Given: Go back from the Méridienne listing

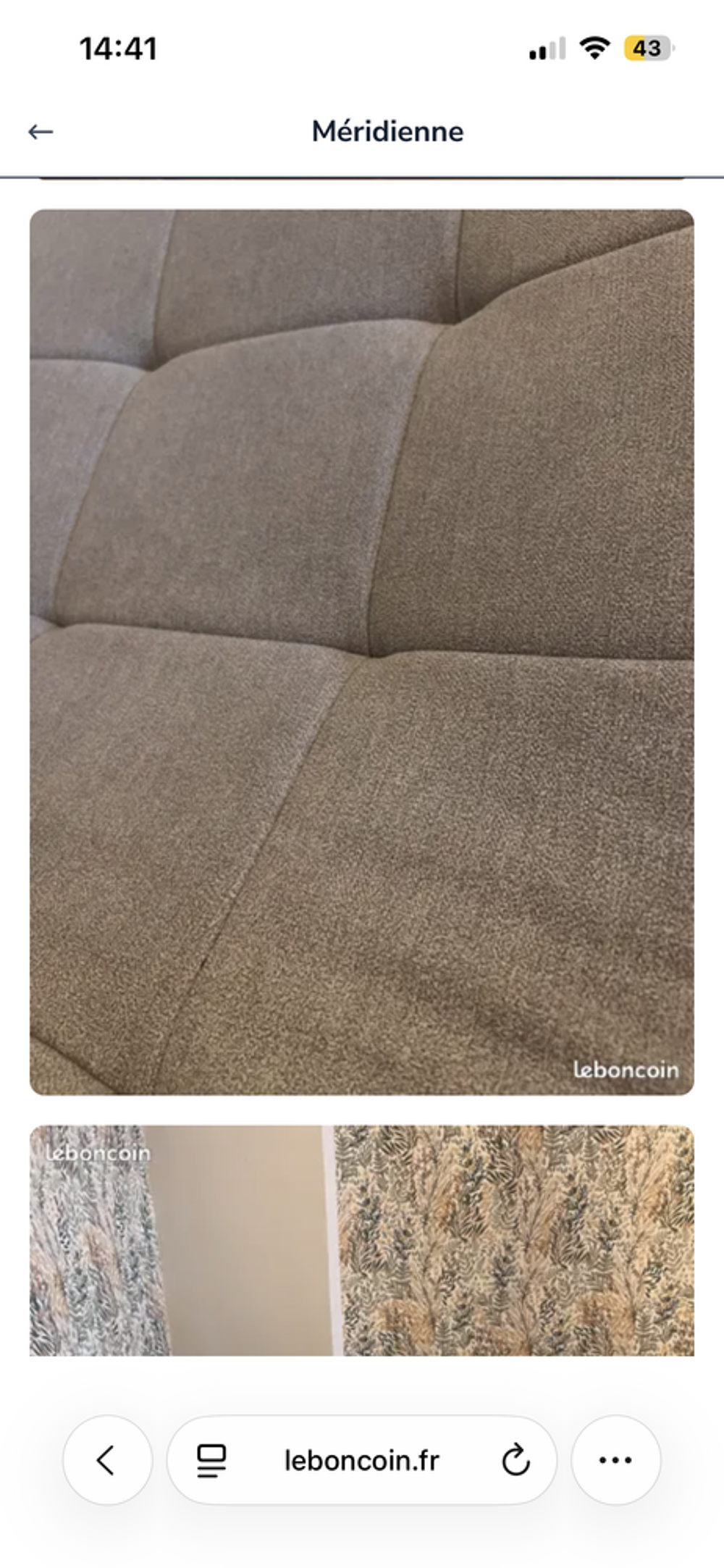Looking at the screenshot, I should [x=41, y=132].
